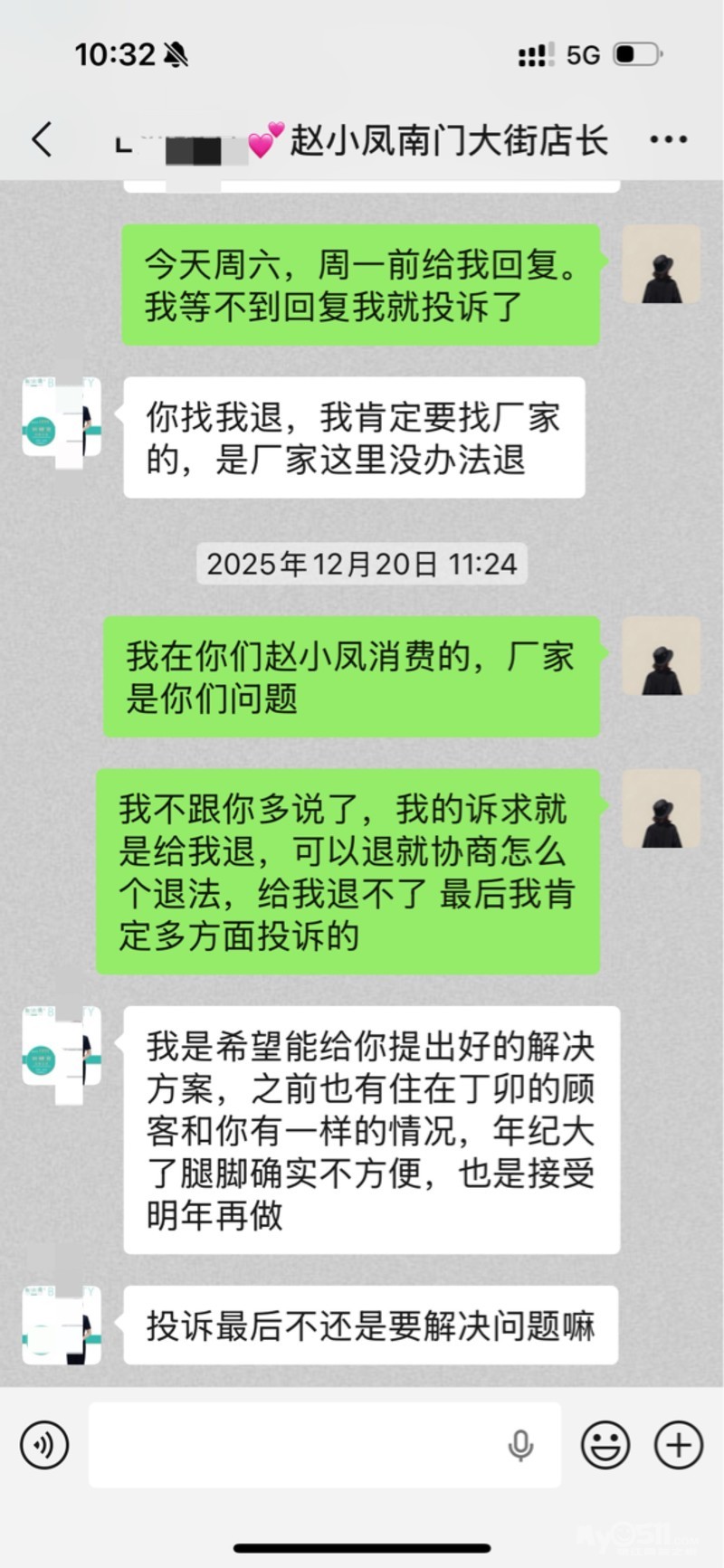Open the store manager's avatar beside 你找我退

[62, 417]
